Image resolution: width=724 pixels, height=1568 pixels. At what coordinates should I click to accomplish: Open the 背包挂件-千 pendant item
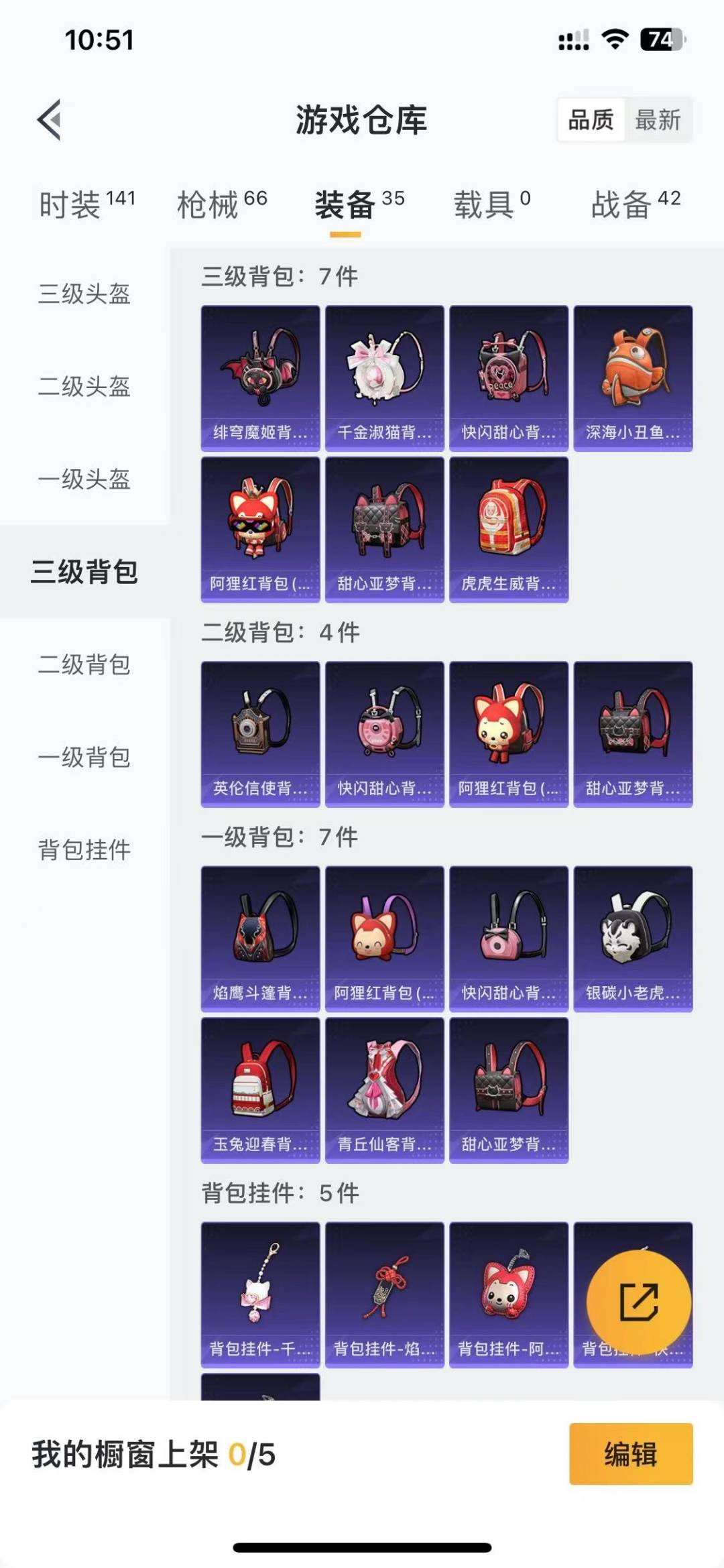(259, 1294)
